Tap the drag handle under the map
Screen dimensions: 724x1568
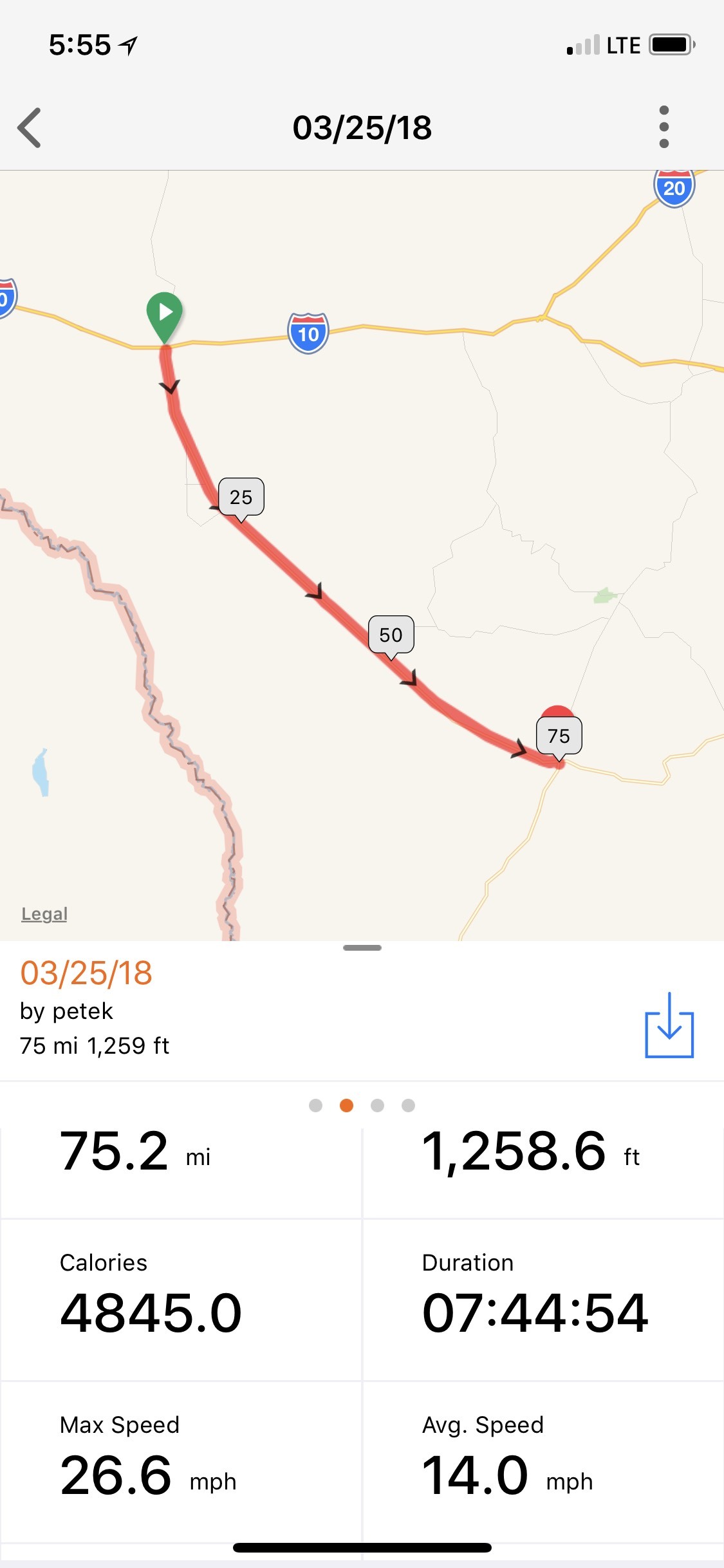362,947
